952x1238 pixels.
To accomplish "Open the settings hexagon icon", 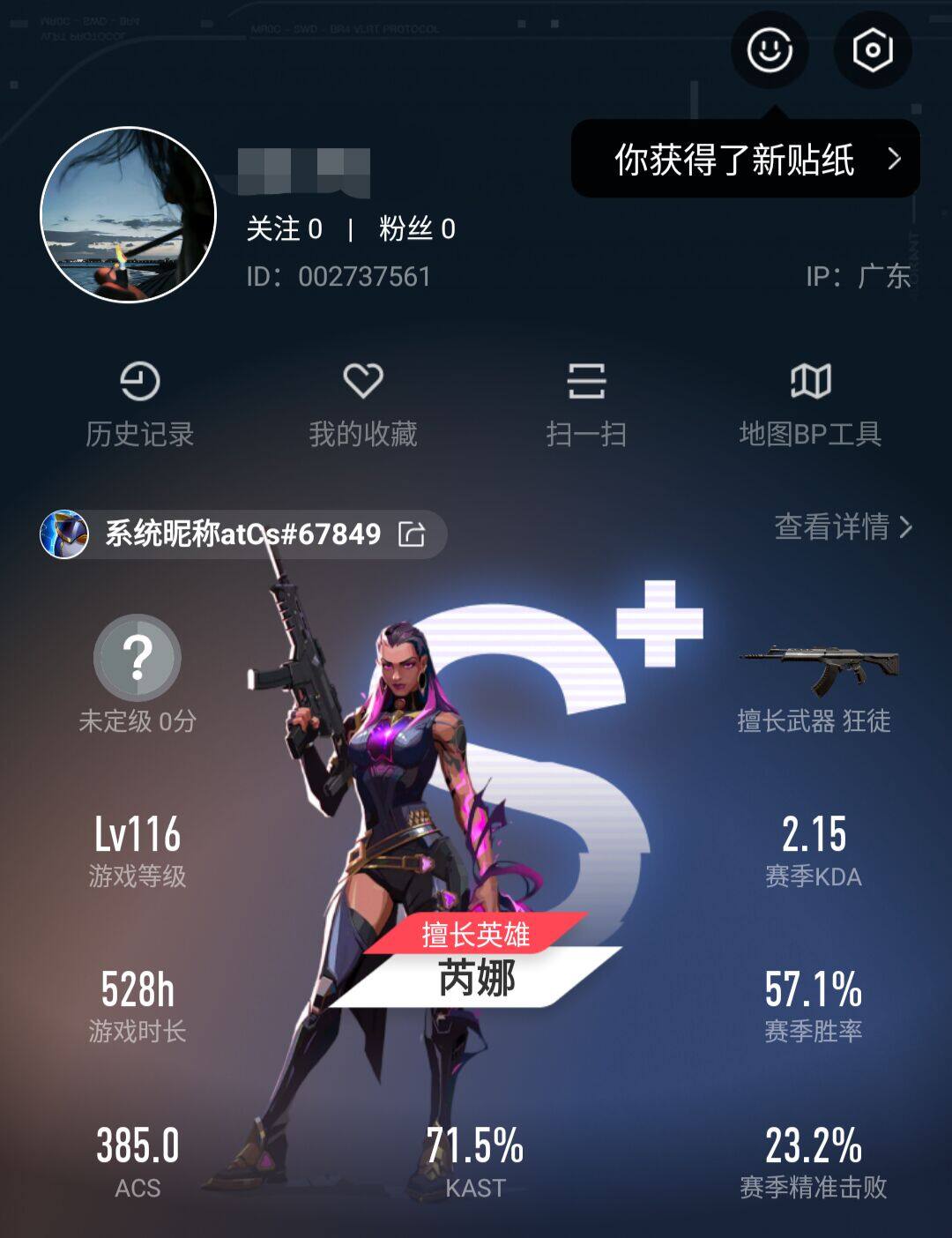I will point(872,50).
